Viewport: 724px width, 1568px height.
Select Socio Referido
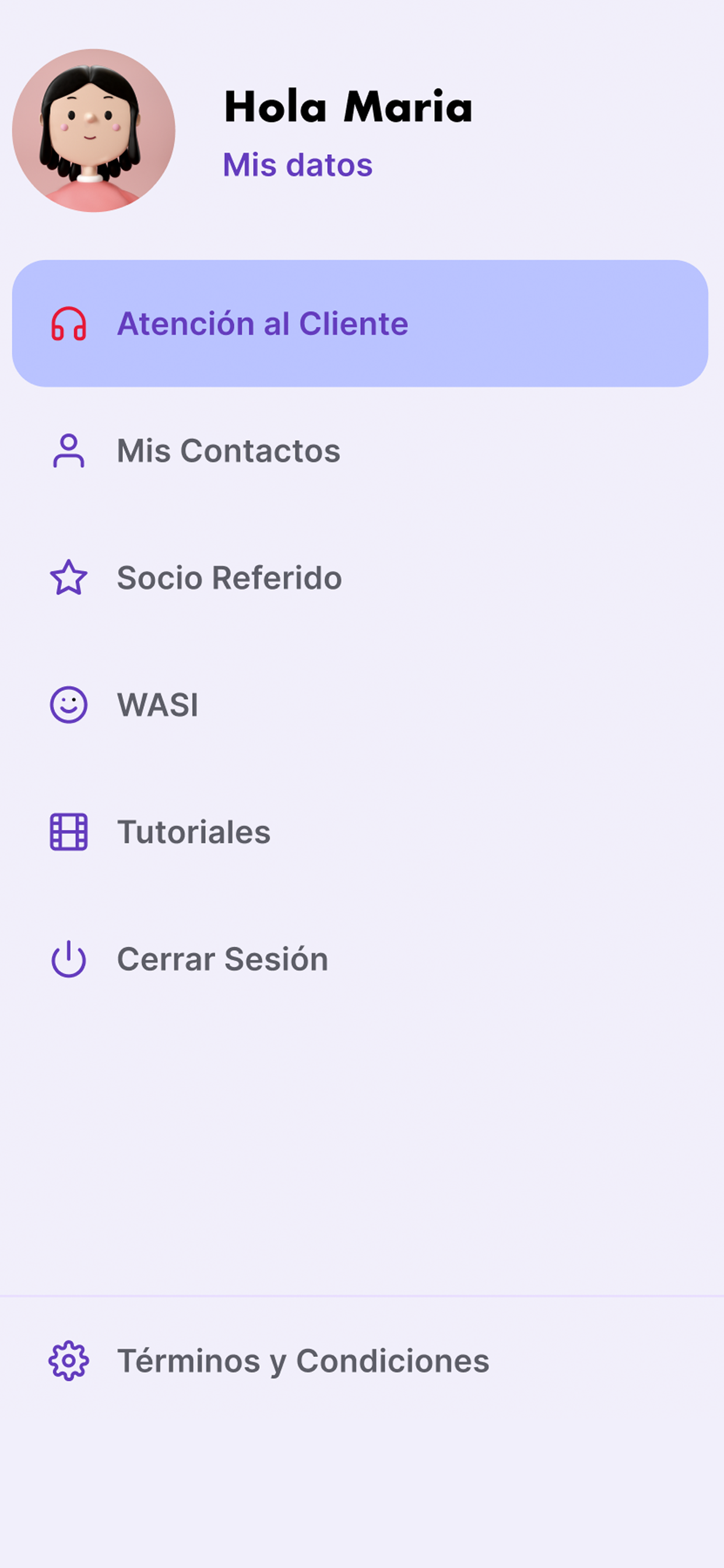tap(360, 577)
